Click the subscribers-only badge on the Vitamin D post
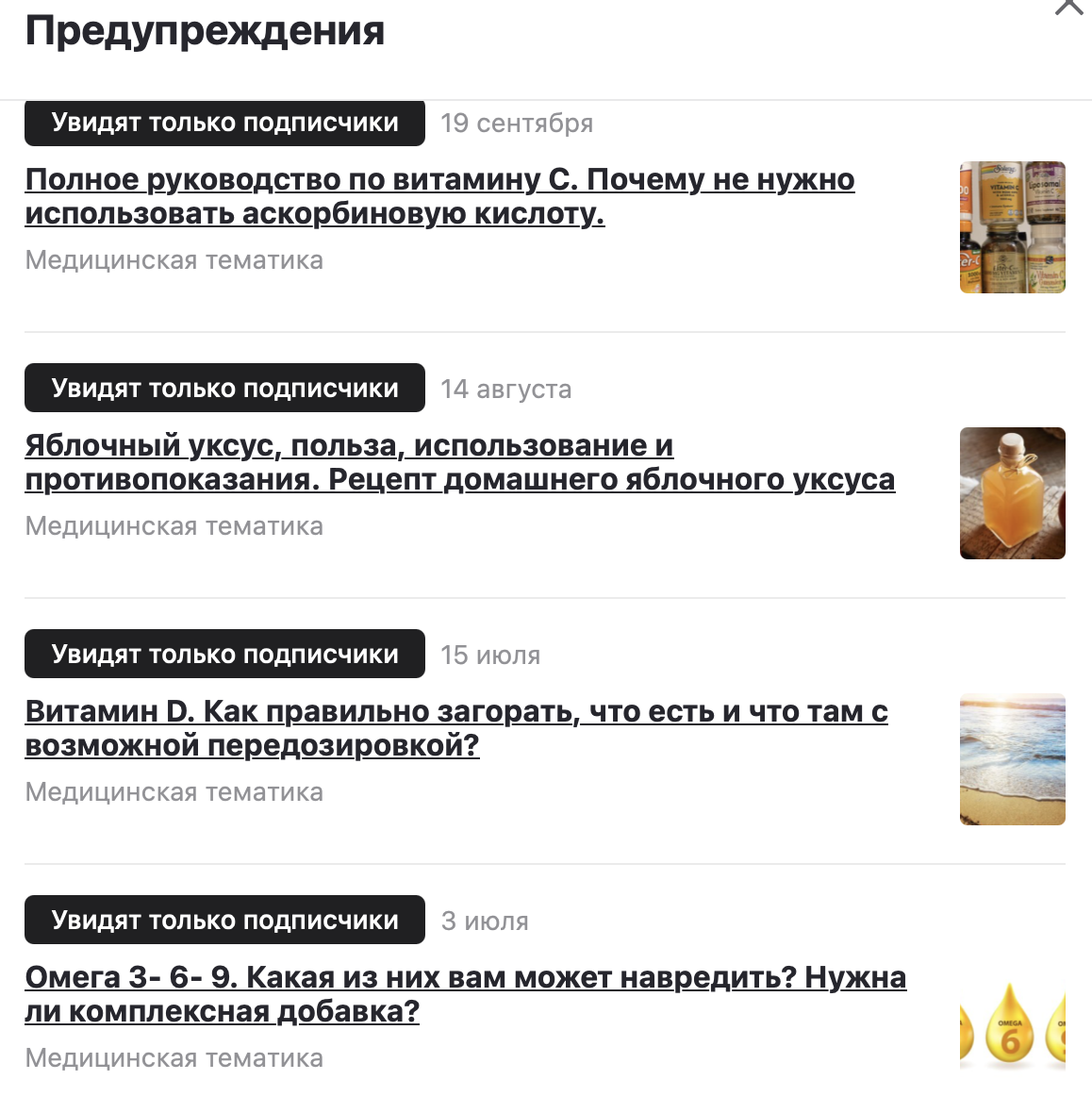 pyautogui.click(x=224, y=654)
